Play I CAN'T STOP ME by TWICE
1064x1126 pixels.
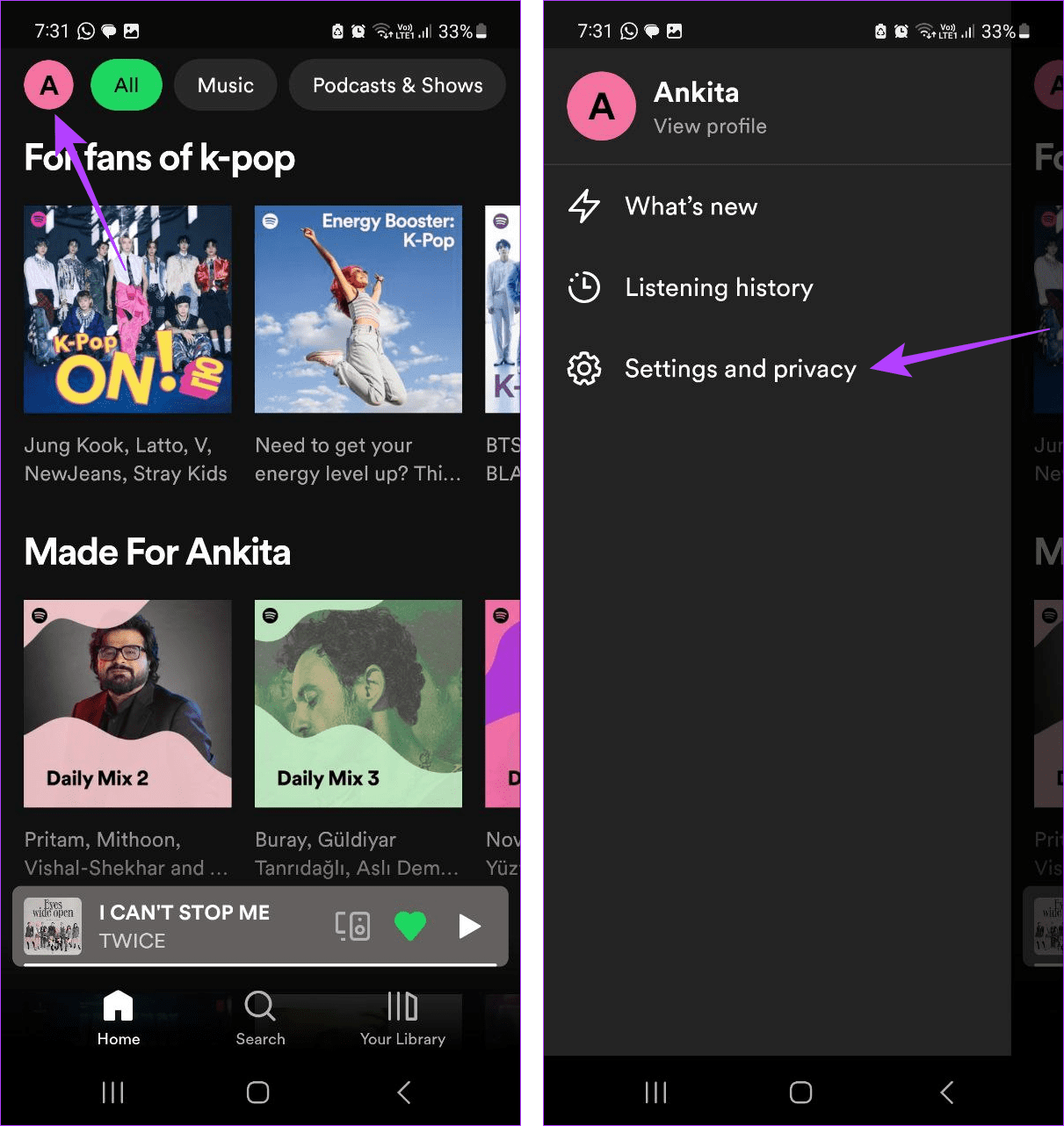coord(469,926)
